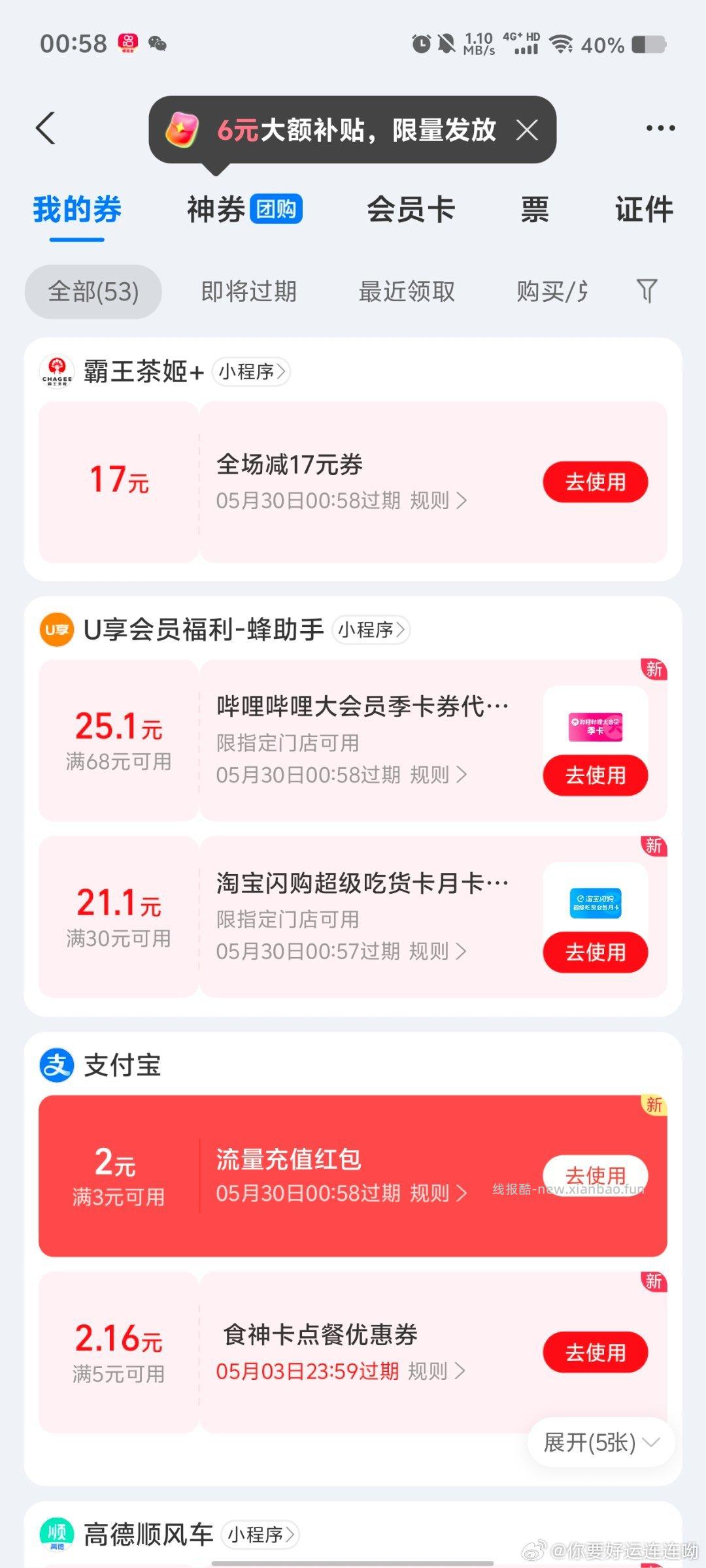Activate the 最近领取 filter option
706x1568 pixels.
407,292
